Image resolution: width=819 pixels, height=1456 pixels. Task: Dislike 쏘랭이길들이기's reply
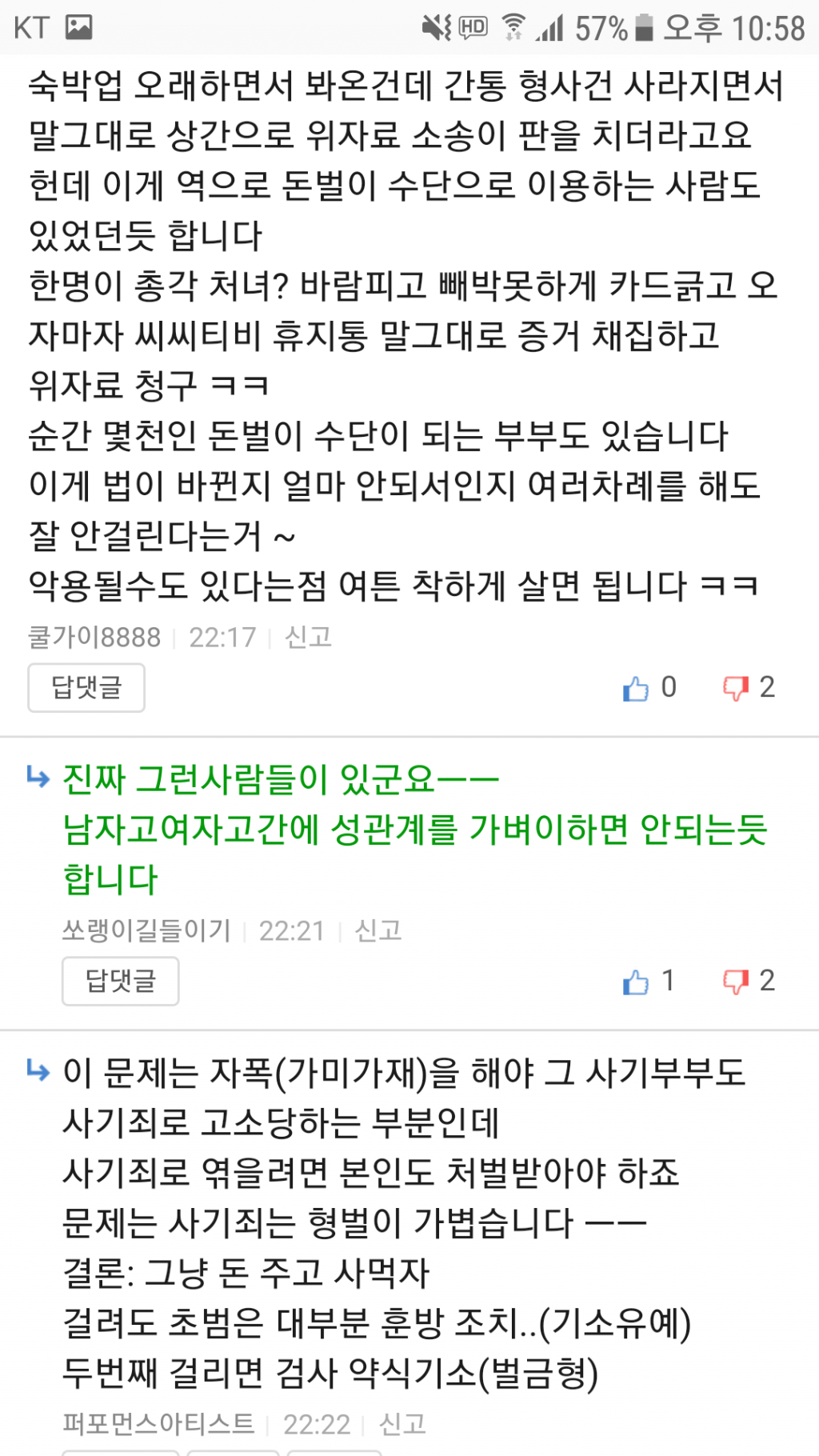[x=735, y=982]
